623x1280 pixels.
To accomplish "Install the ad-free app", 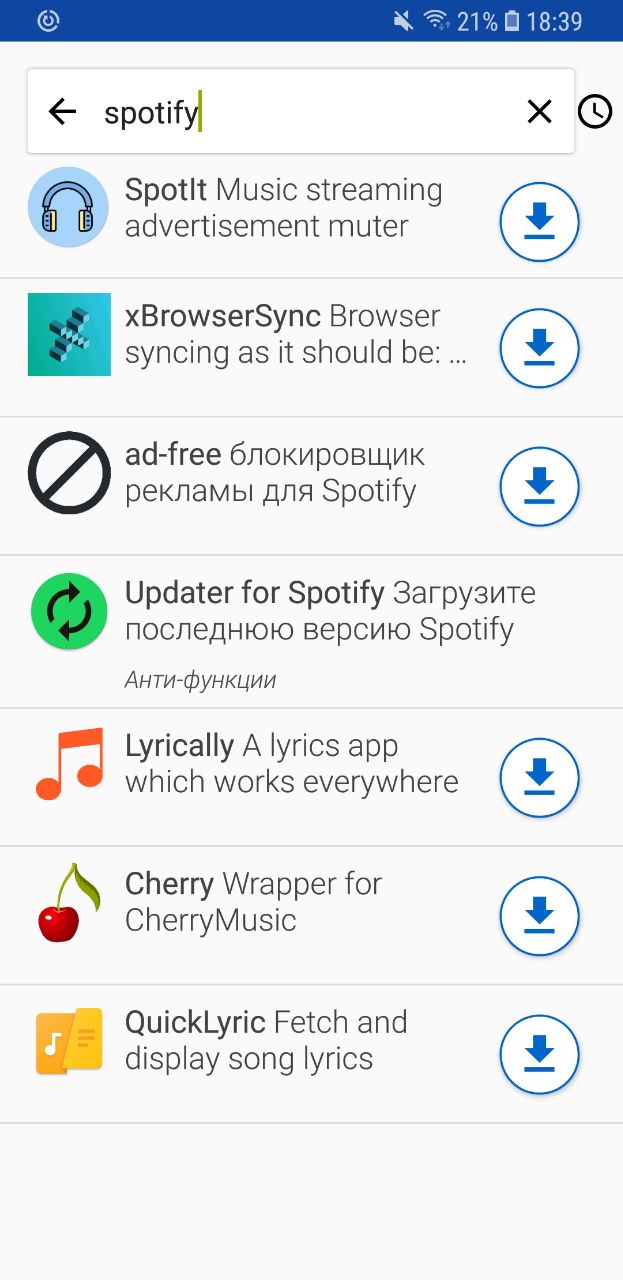I will 539,486.
